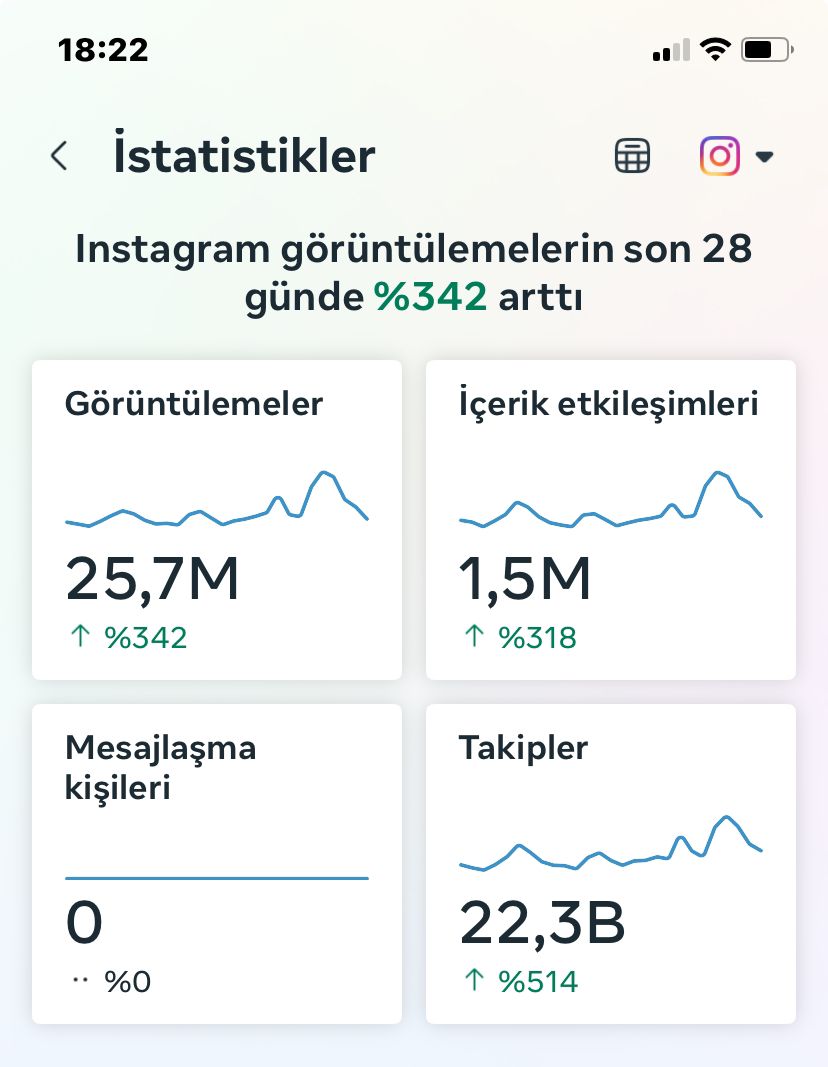Open the Mesajlaşma kişileri card
Screen dimensions: 828x1067
click(217, 864)
